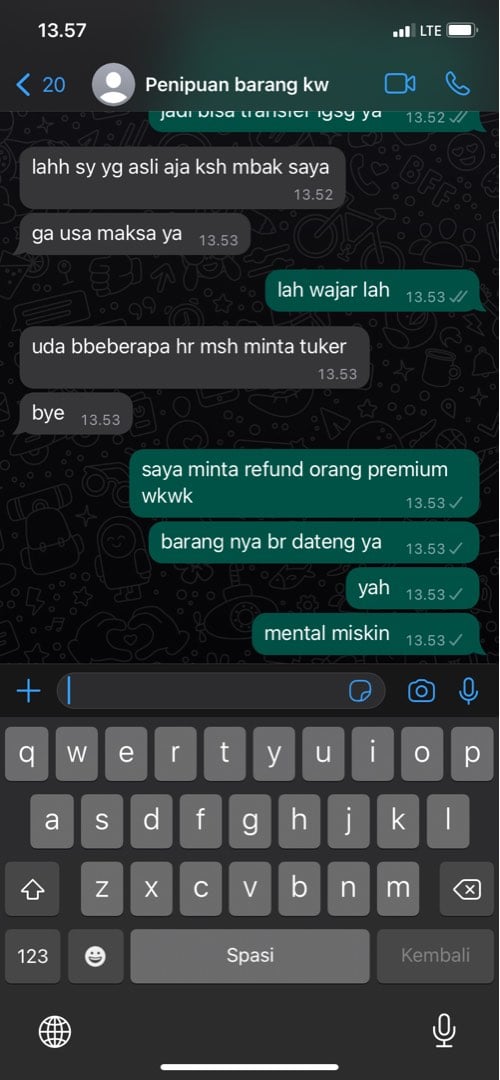Viewport: 500px width, 1080px height.
Task: Start a voice call
Action: click(457, 84)
